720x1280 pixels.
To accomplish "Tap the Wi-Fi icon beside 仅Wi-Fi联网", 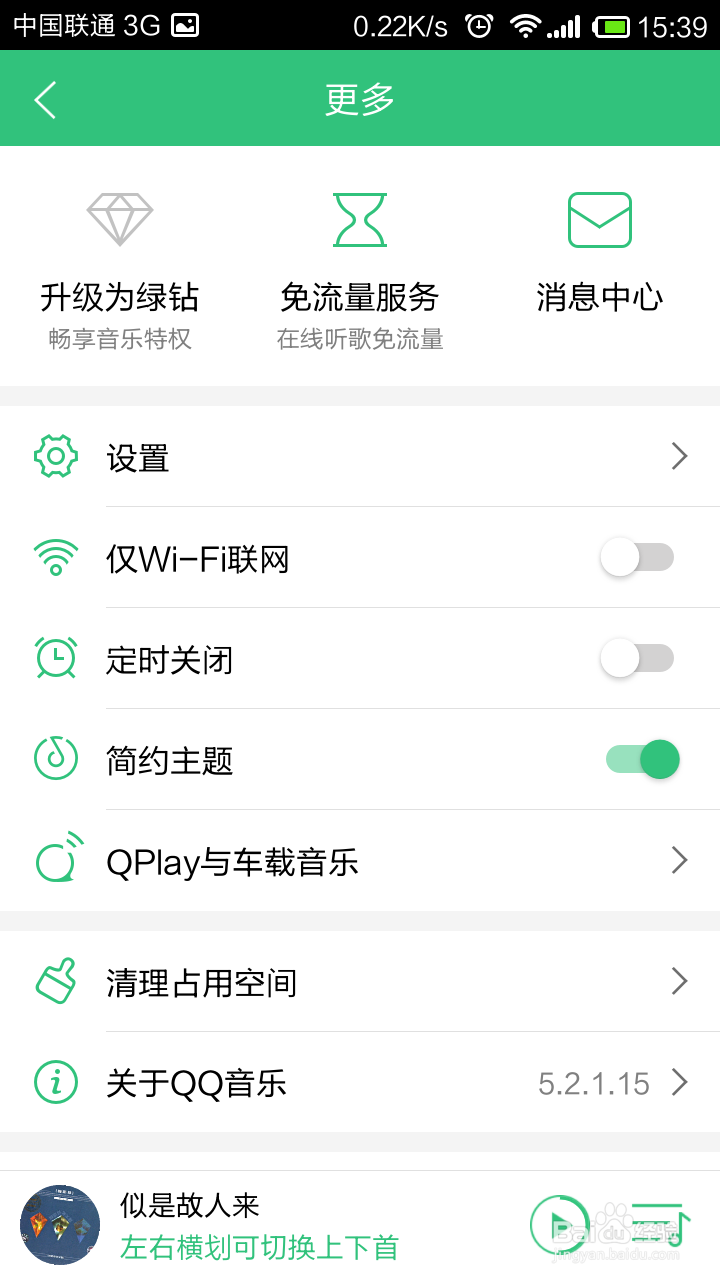I will (x=55, y=557).
